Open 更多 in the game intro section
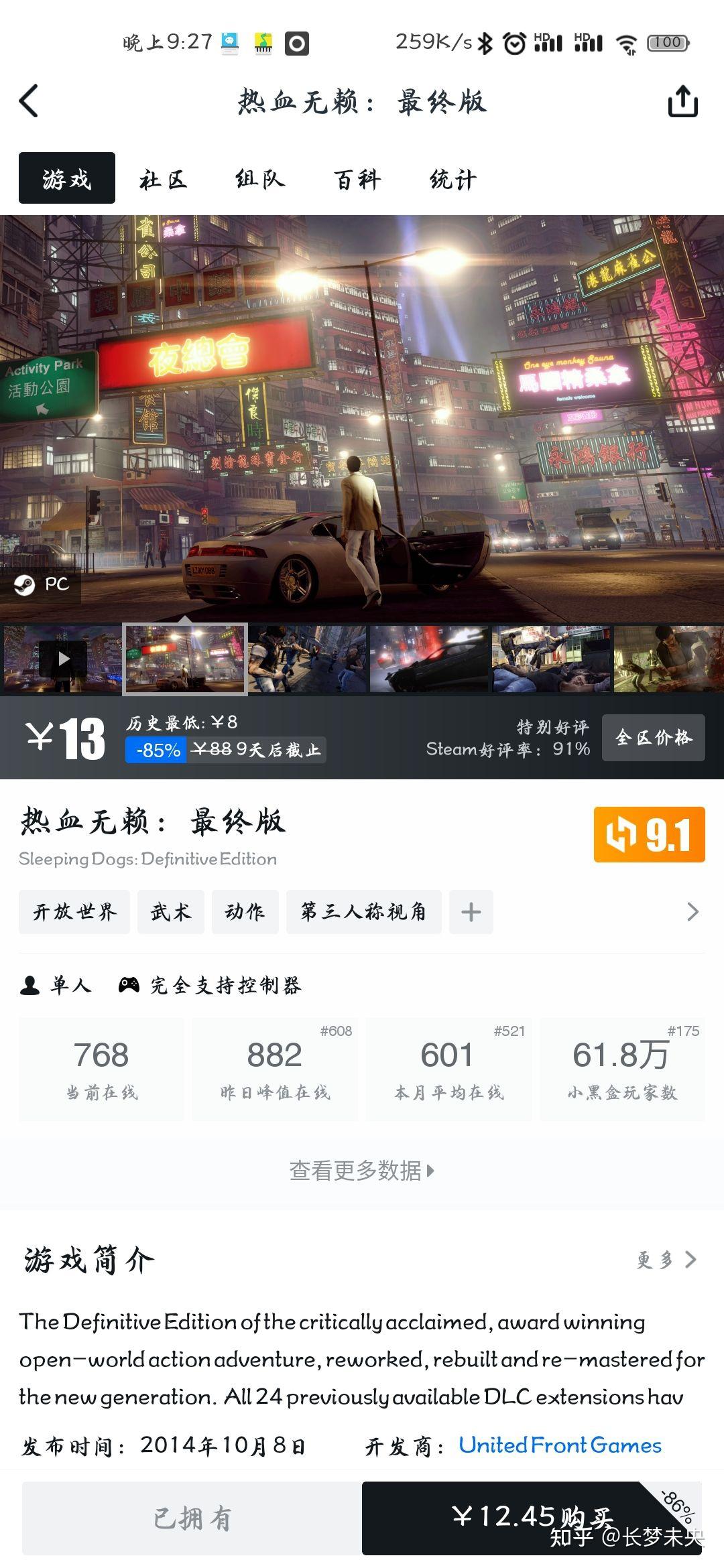Screen dimensions: 724x1568 click(x=666, y=1260)
